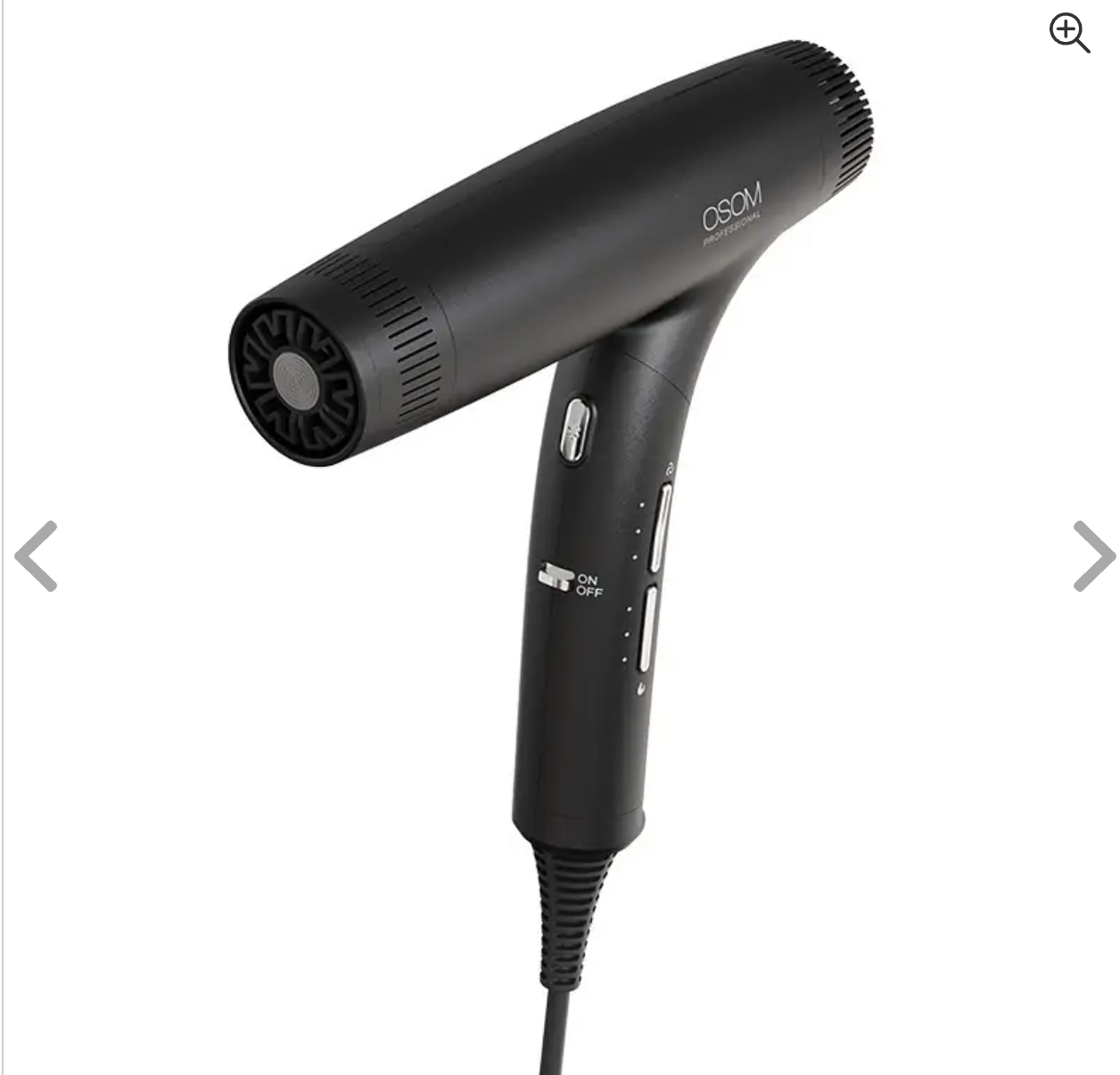Show the next product image
Viewport: 1120px width, 1075px height.
[1092, 556]
